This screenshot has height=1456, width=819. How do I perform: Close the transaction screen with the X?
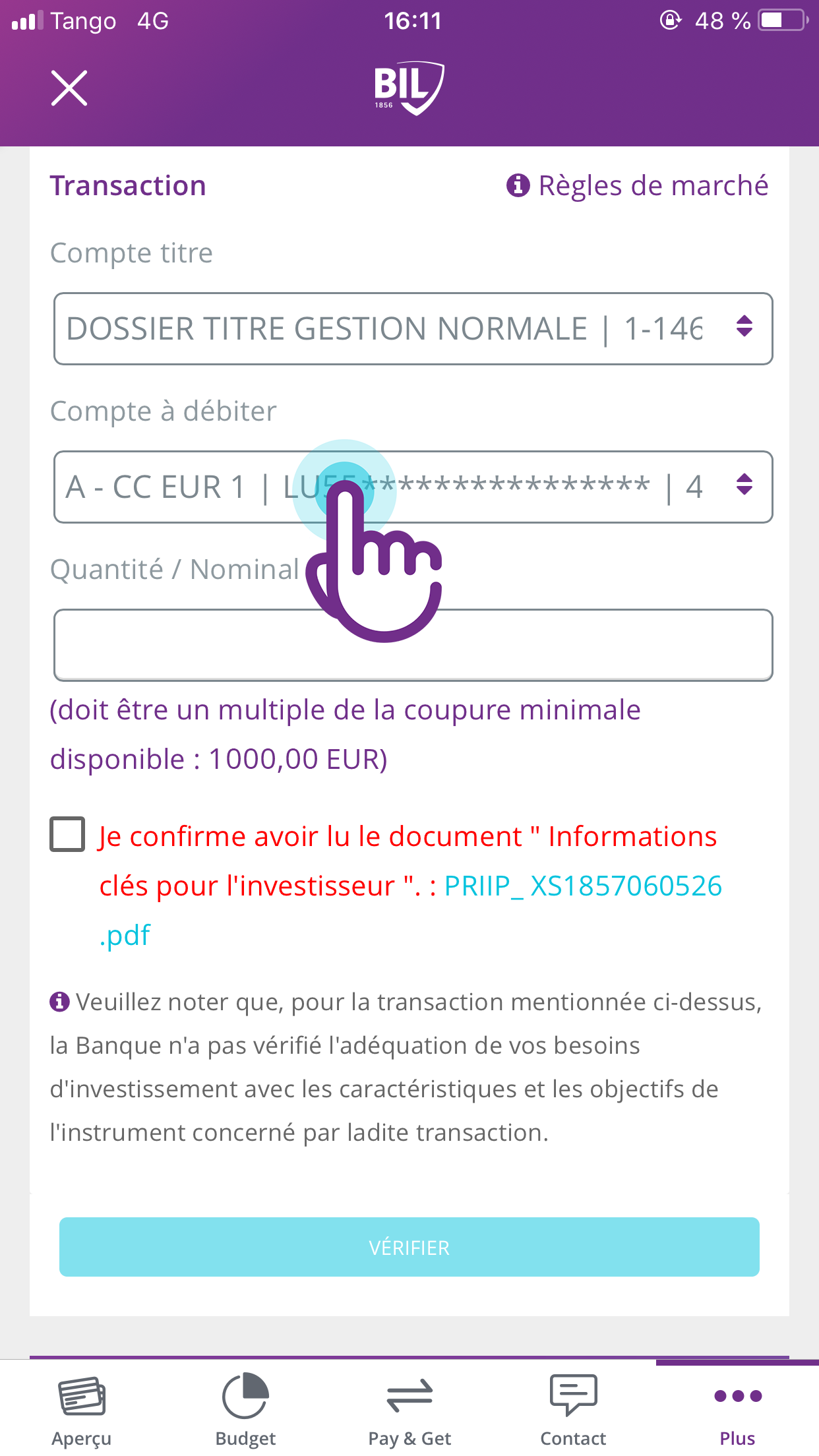pyautogui.click(x=69, y=88)
